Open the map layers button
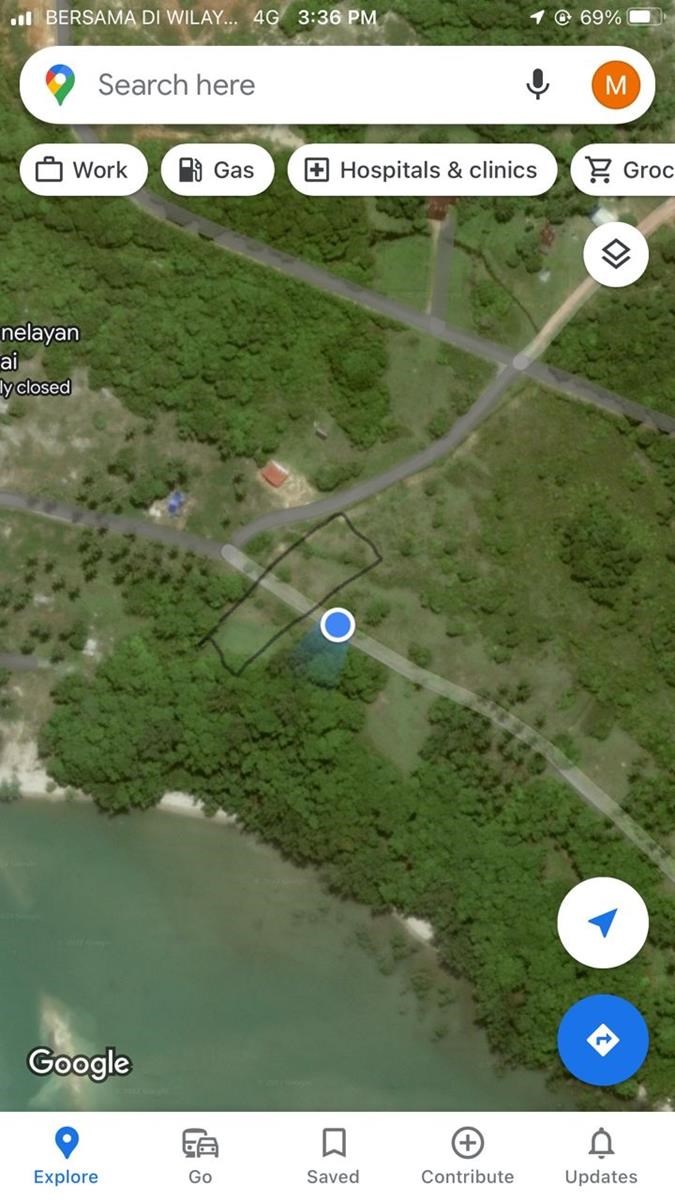The image size is (675, 1200). (616, 255)
